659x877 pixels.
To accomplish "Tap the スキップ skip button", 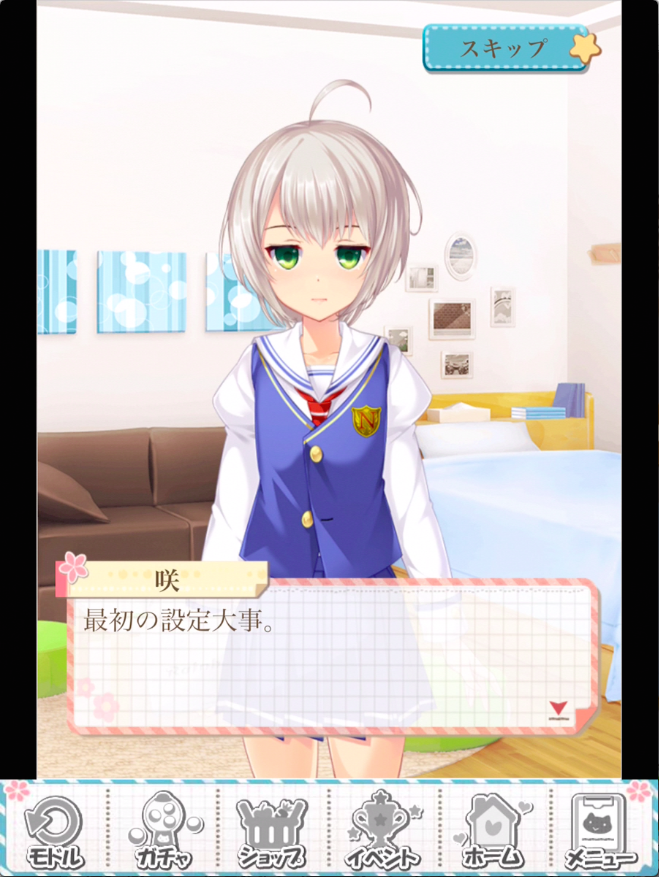I will click(x=506, y=47).
